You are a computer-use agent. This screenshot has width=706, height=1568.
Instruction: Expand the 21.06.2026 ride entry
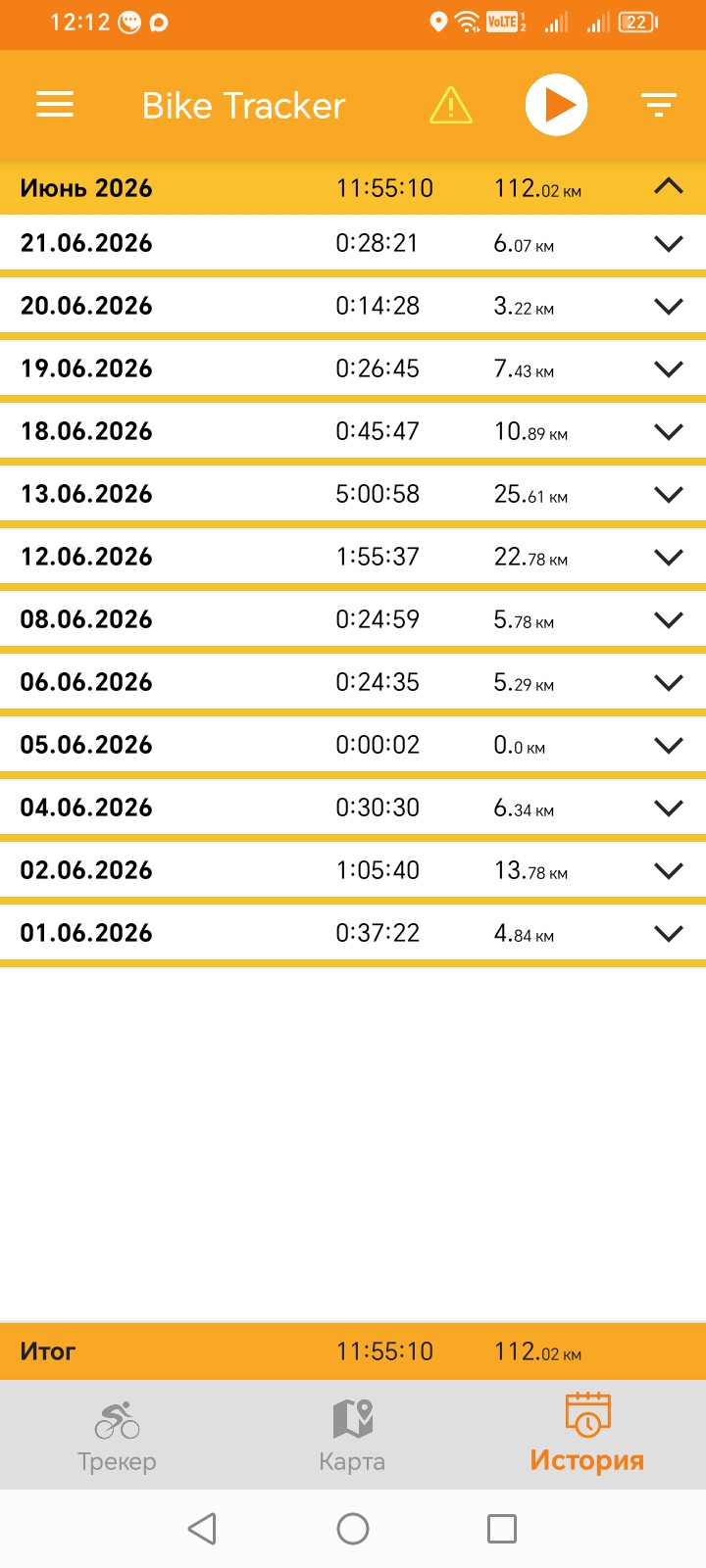[668, 243]
